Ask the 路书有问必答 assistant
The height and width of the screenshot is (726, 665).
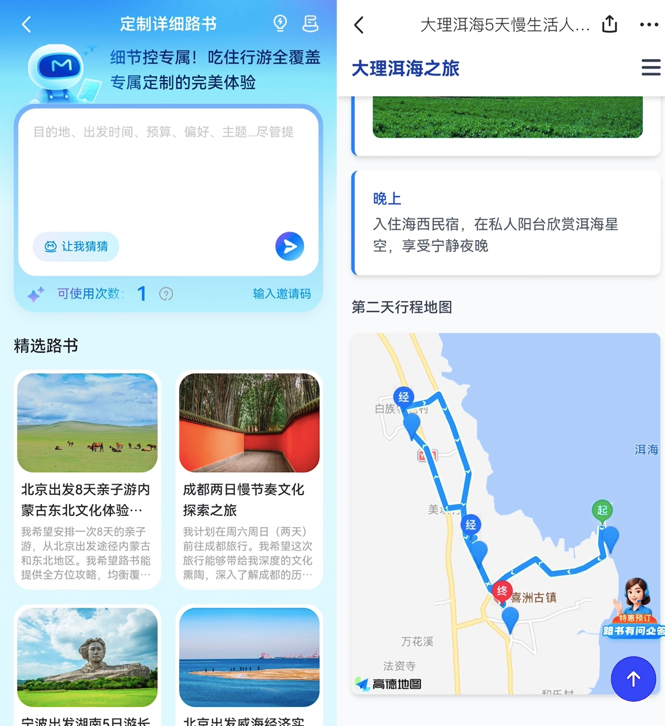(x=632, y=609)
